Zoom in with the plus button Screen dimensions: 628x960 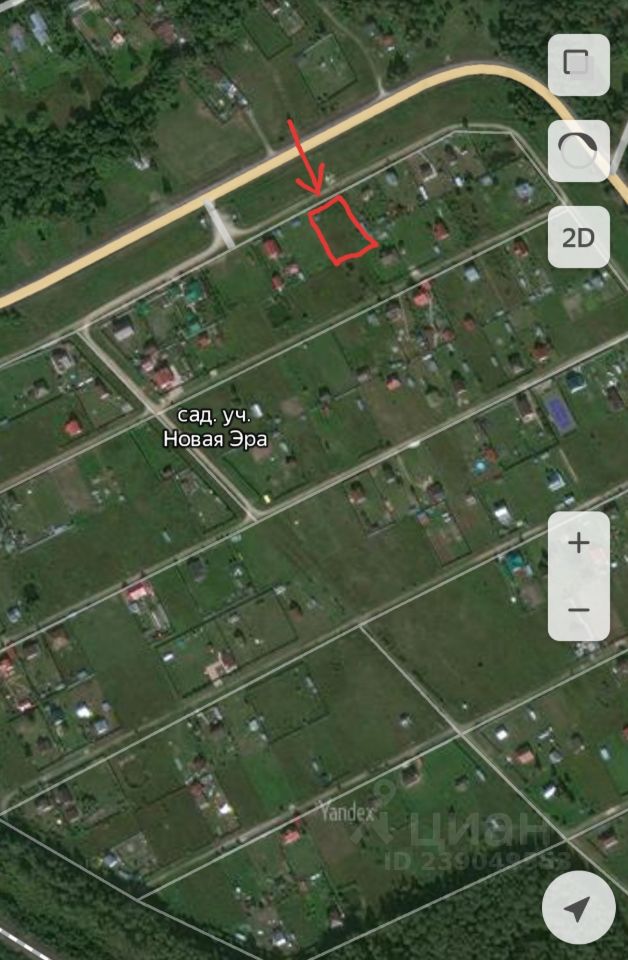click(x=578, y=544)
